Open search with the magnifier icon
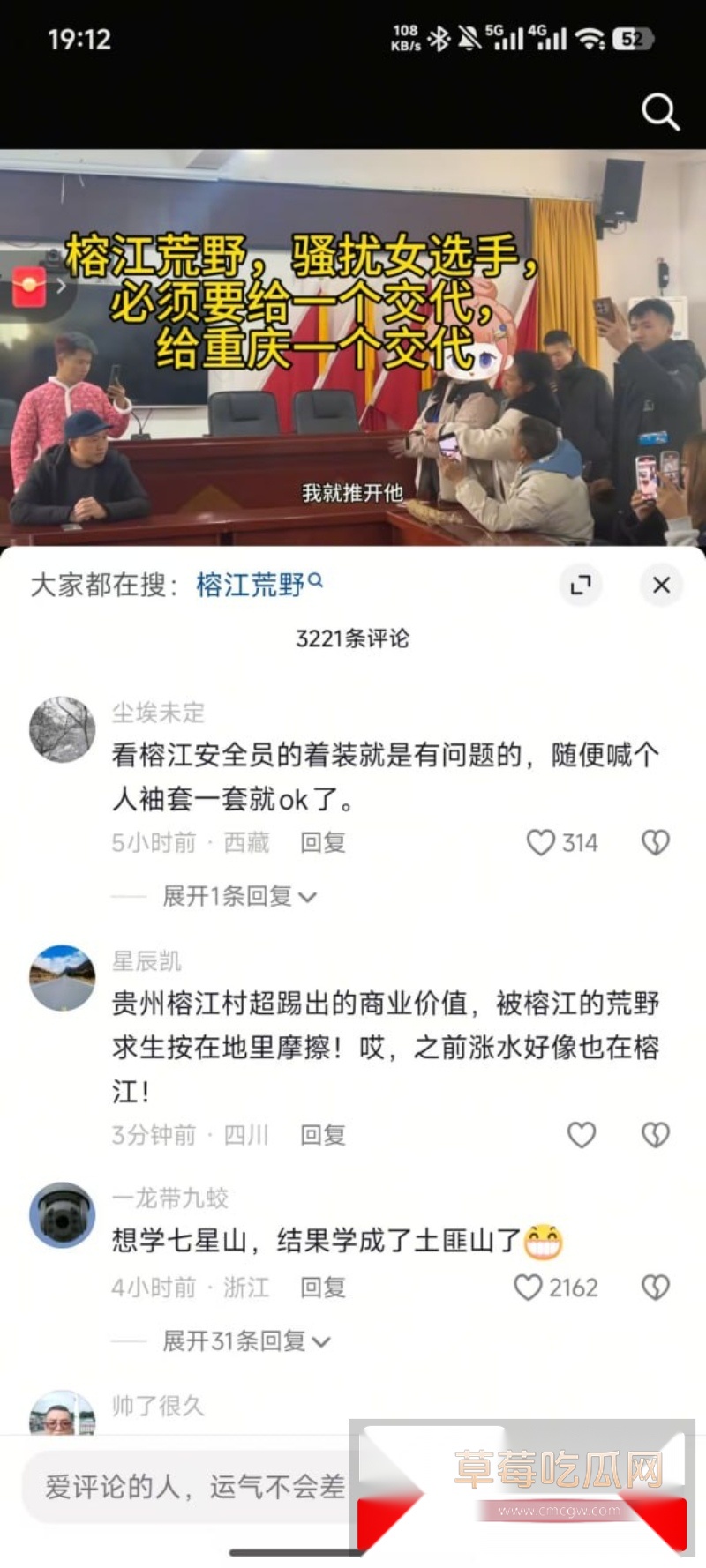This screenshot has width=706, height=1568. coord(660,112)
